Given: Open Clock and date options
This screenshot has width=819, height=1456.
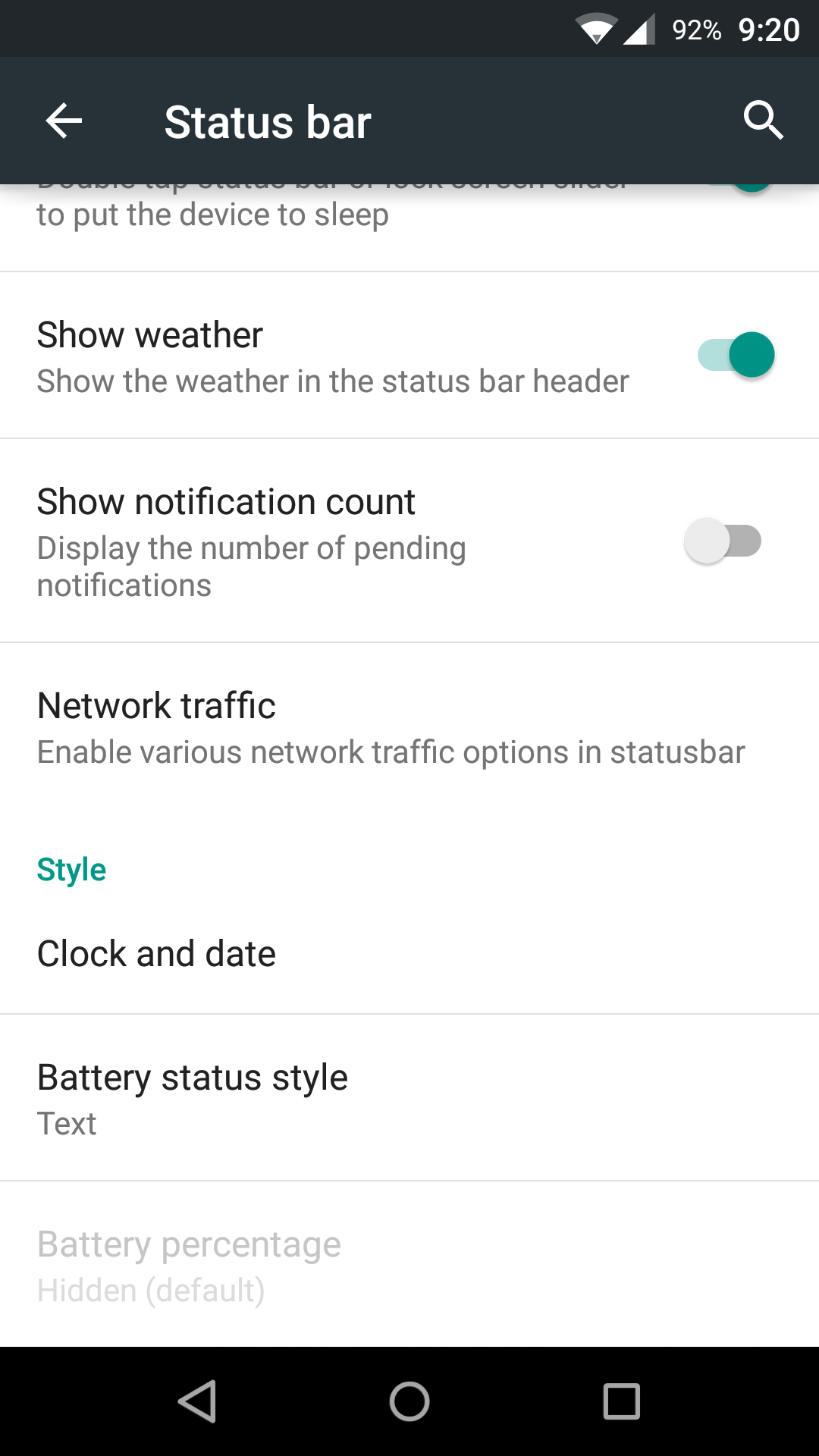Looking at the screenshot, I should (x=409, y=954).
